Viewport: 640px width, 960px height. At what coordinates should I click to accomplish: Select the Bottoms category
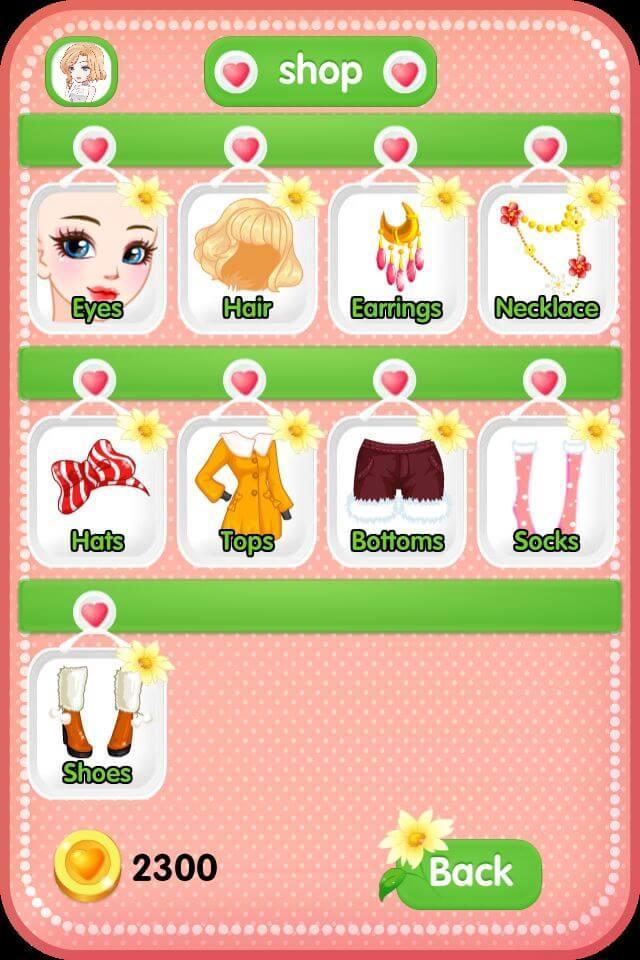click(x=396, y=491)
